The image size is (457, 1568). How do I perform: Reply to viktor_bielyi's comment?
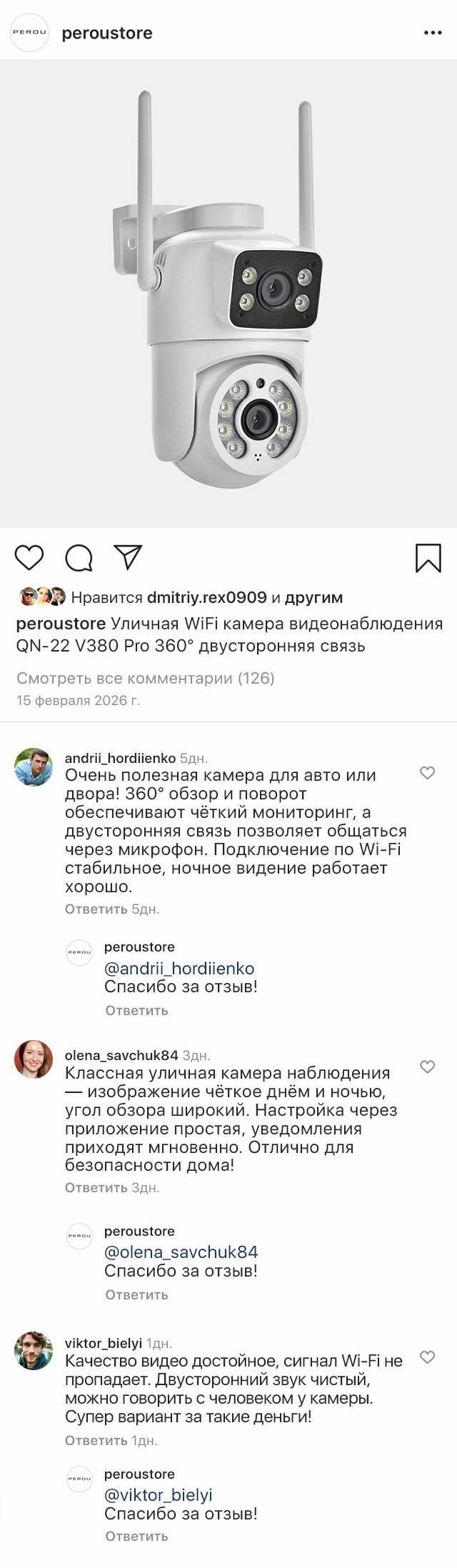96,1440
